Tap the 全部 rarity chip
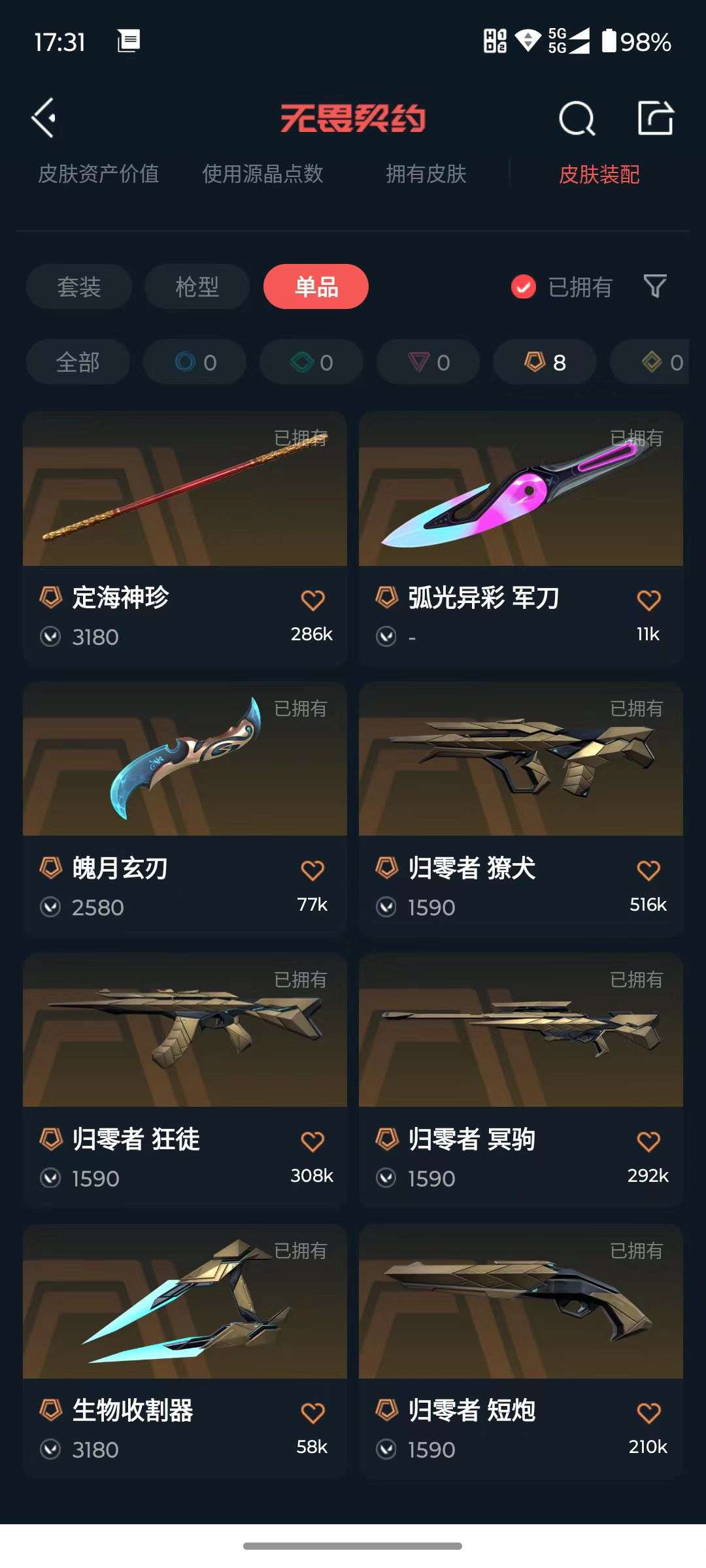The image size is (706, 1568). click(x=77, y=362)
